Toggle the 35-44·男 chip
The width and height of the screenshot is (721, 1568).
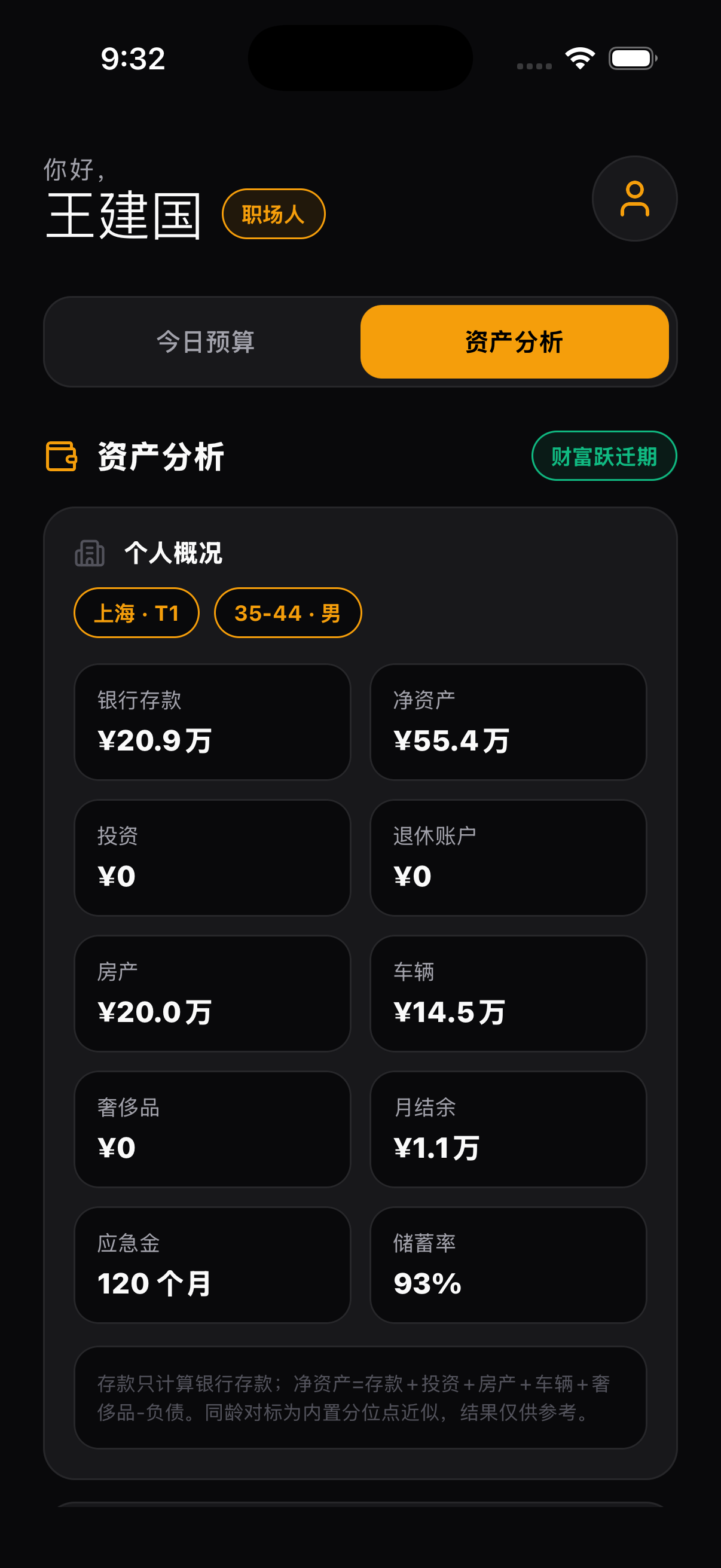[287, 613]
